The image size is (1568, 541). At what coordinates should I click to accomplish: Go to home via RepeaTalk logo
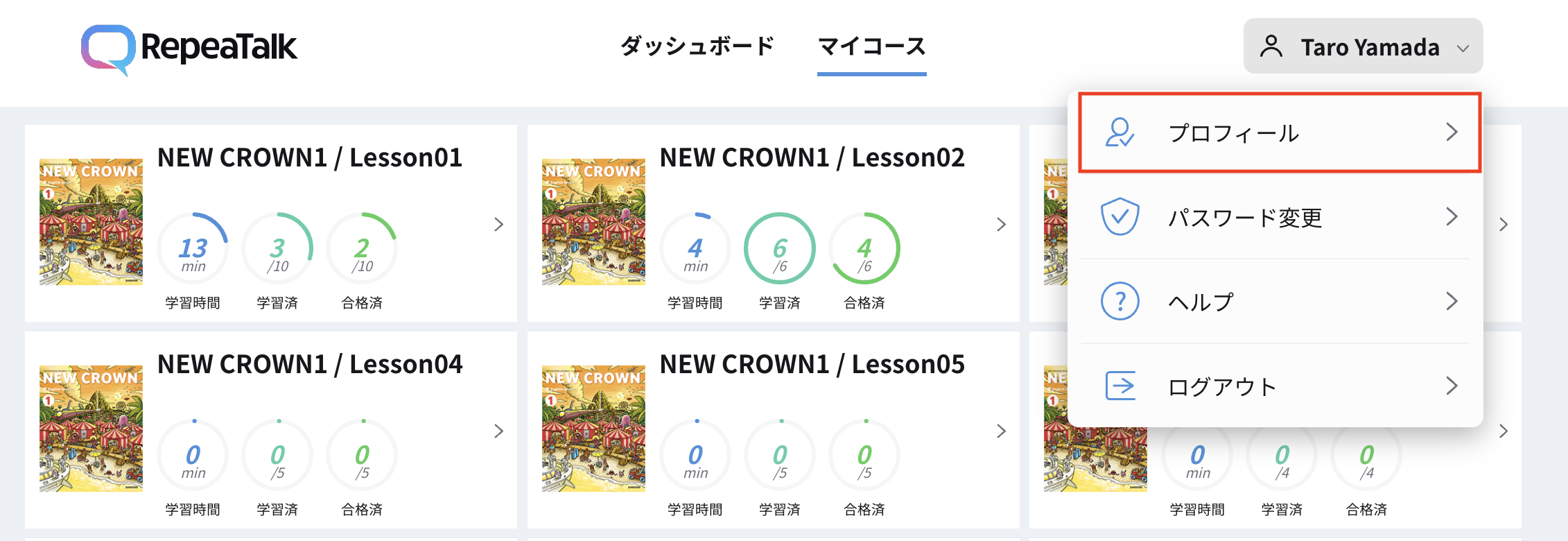click(x=189, y=48)
